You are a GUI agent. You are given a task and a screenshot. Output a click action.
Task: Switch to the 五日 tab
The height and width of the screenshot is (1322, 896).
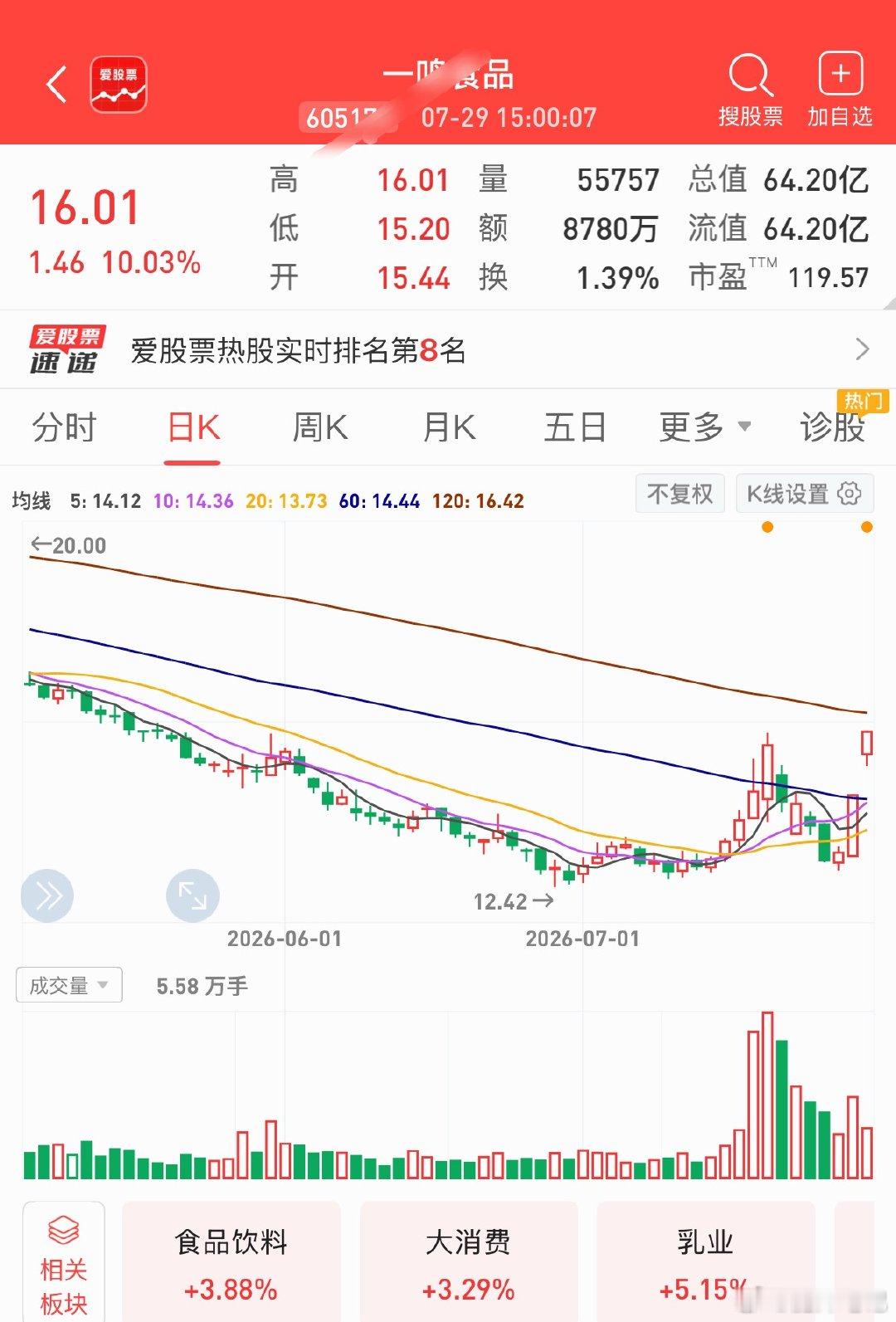click(575, 428)
